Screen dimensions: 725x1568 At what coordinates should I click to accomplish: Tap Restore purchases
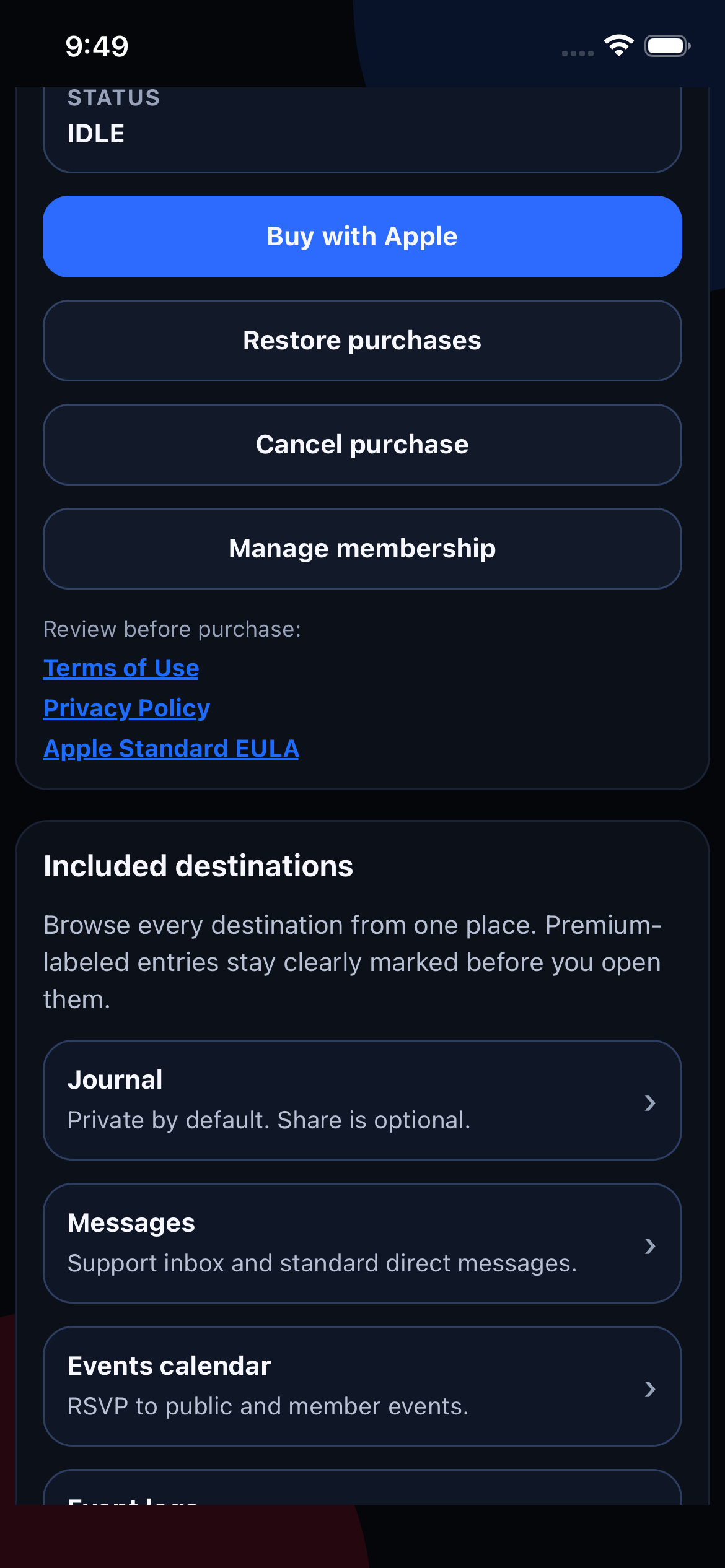(x=362, y=340)
